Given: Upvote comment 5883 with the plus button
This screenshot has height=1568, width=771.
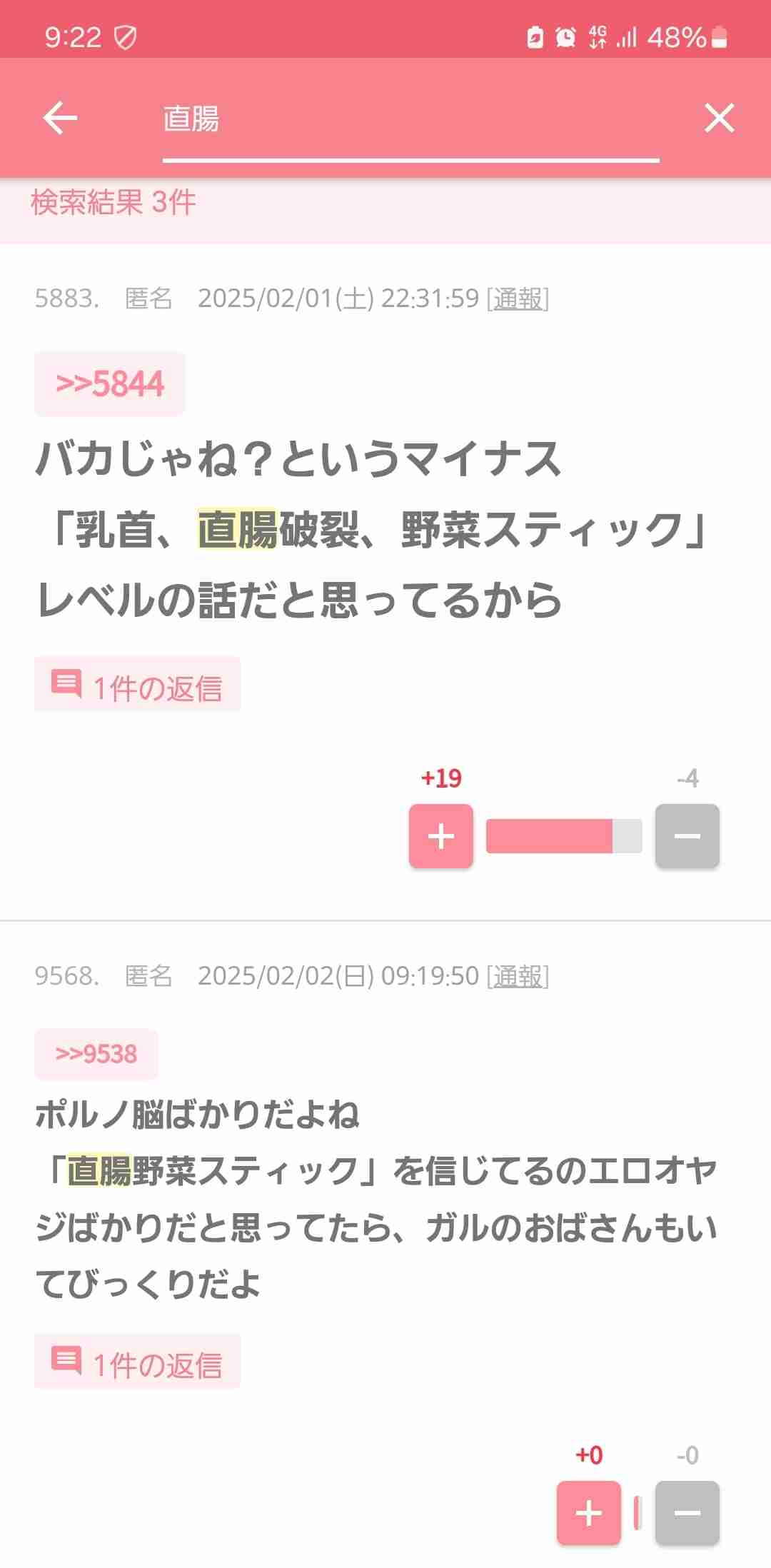Looking at the screenshot, I should (440, 836).
